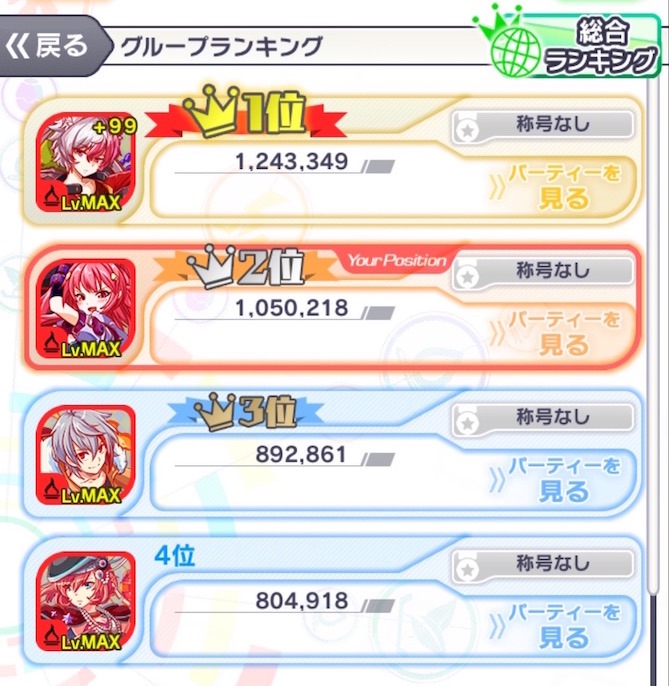Open the 4位 player's character icon
This screenshot has height=686, width=669.
point(85,601)
